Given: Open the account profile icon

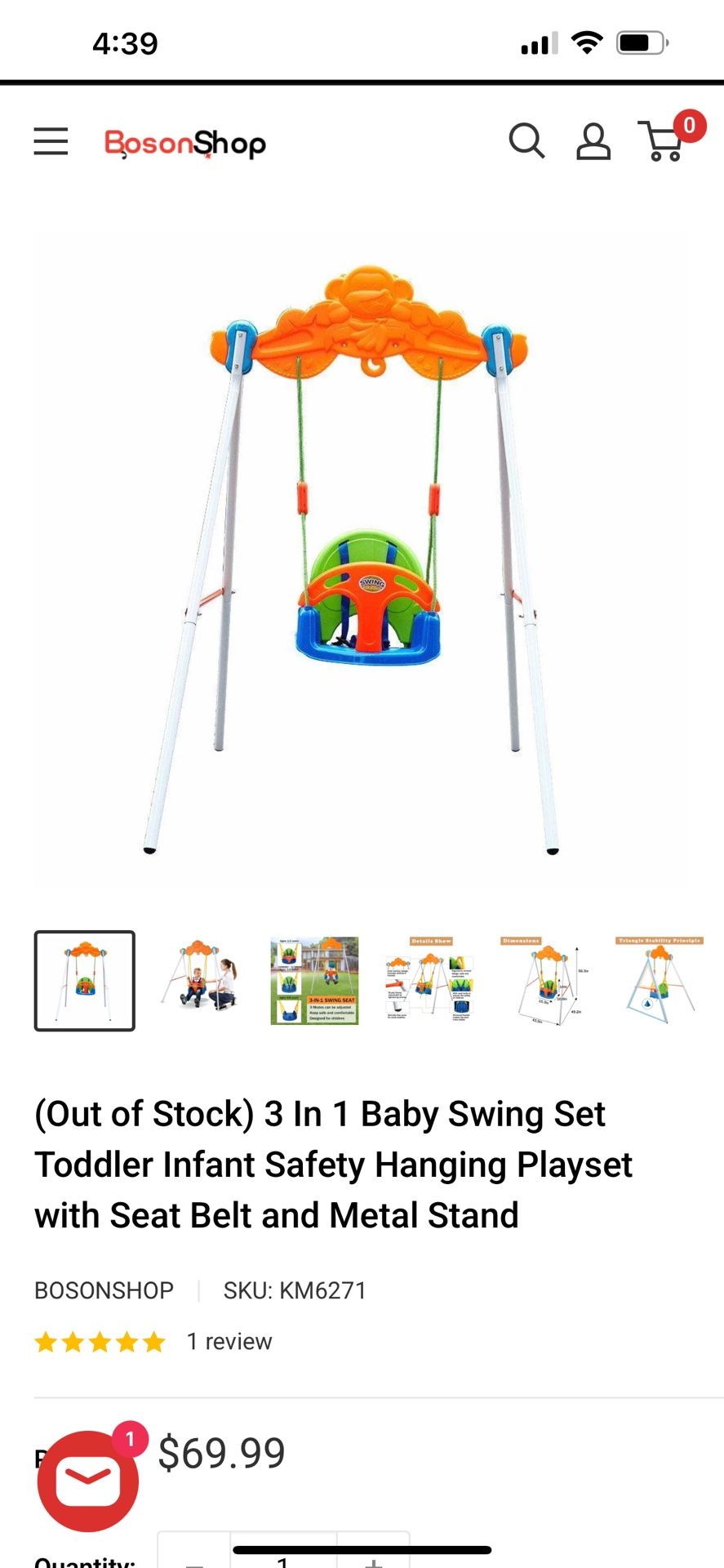Looking at the screenshot, I should coord(593,142).
